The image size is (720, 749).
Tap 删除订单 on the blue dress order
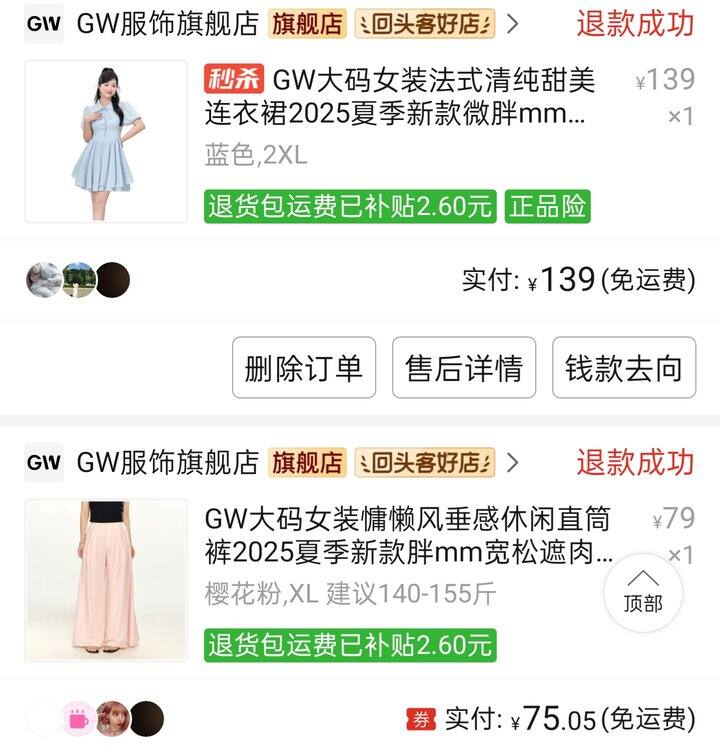click(304, 368)
